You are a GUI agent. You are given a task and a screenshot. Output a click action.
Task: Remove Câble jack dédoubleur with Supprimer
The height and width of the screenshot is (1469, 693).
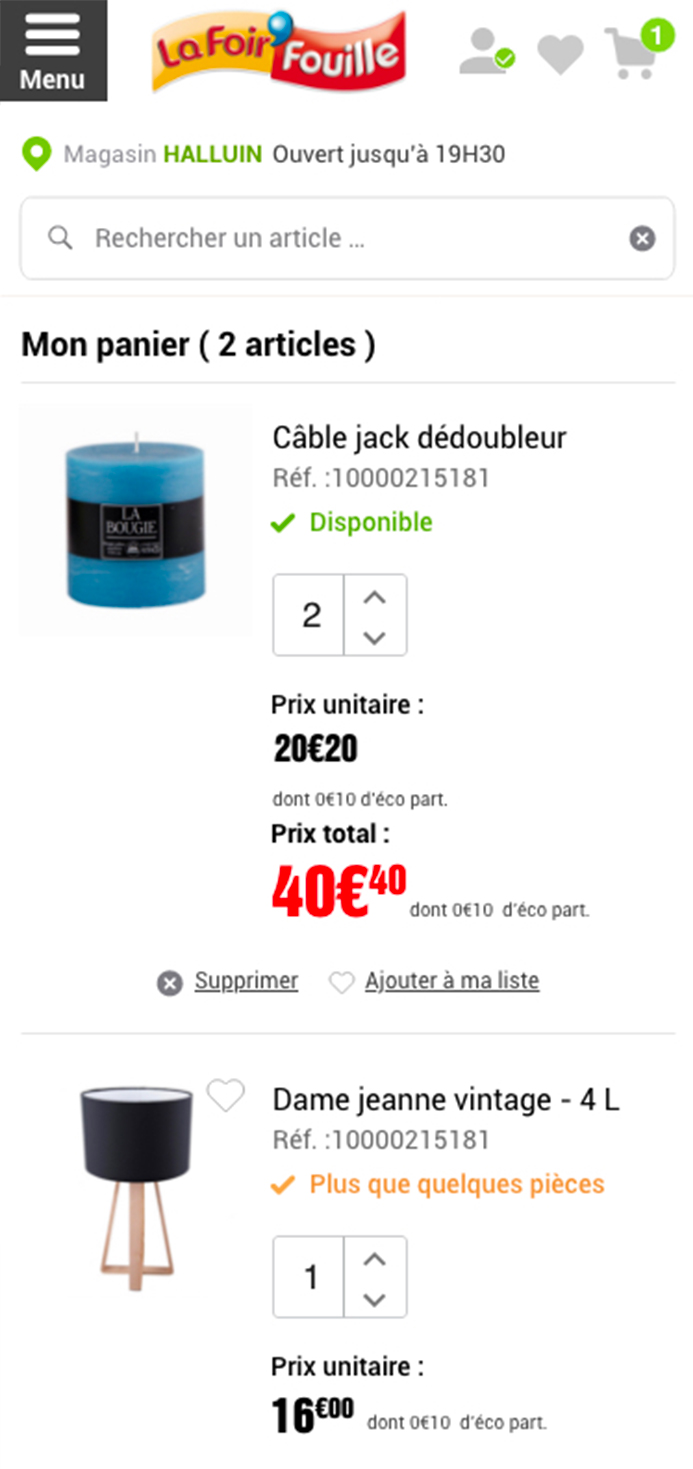coord(245,981)
